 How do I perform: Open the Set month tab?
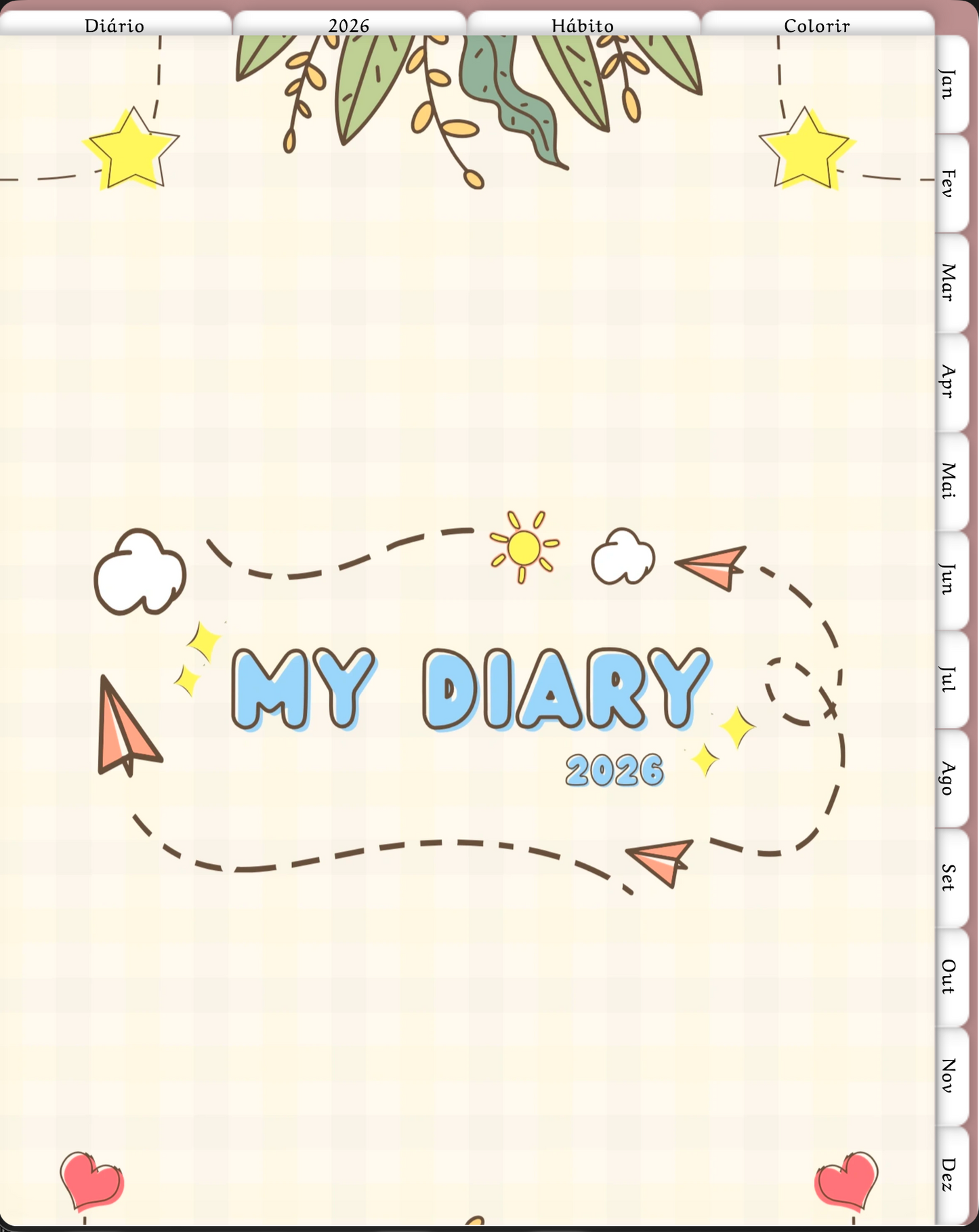click(951, 878)
